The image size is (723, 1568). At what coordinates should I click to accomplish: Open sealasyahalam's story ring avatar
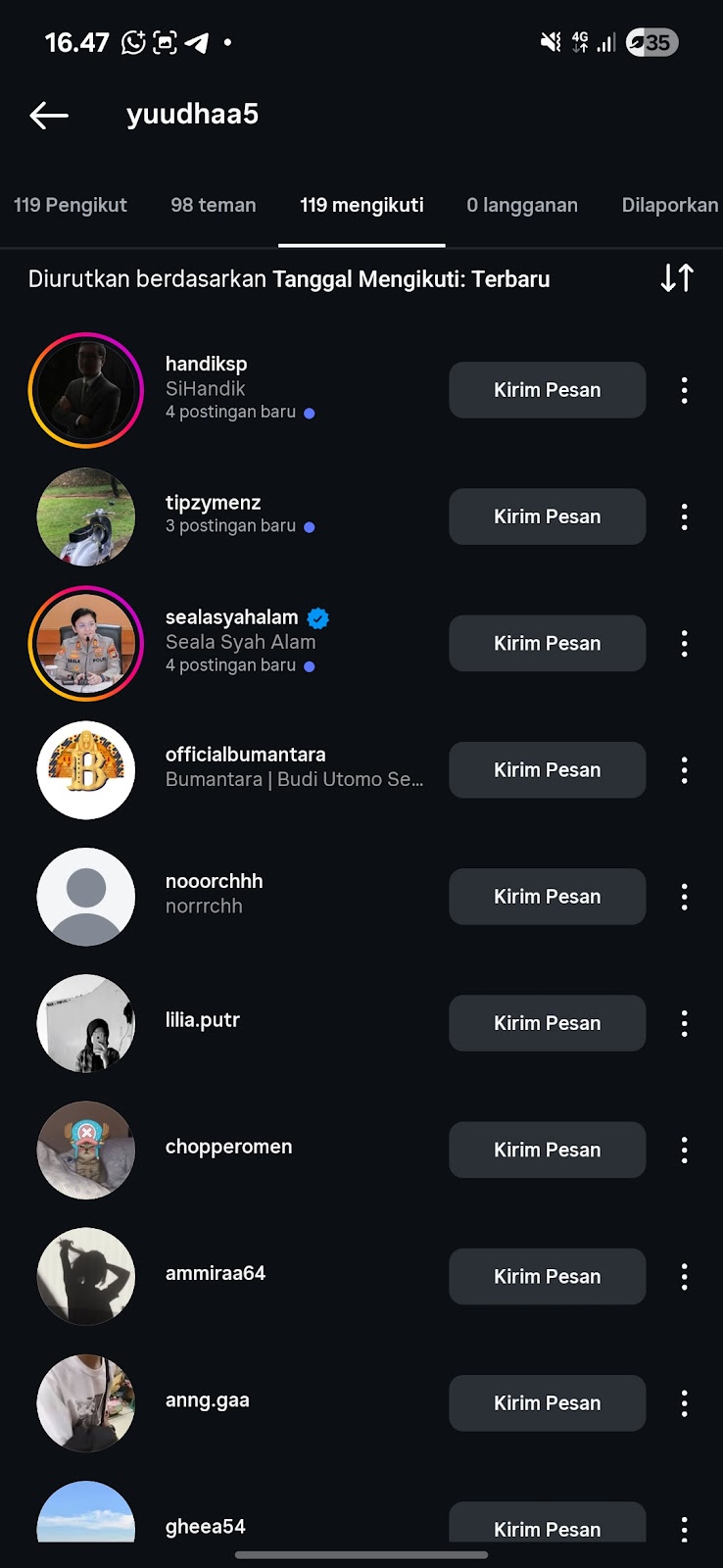tap(86, 644)
